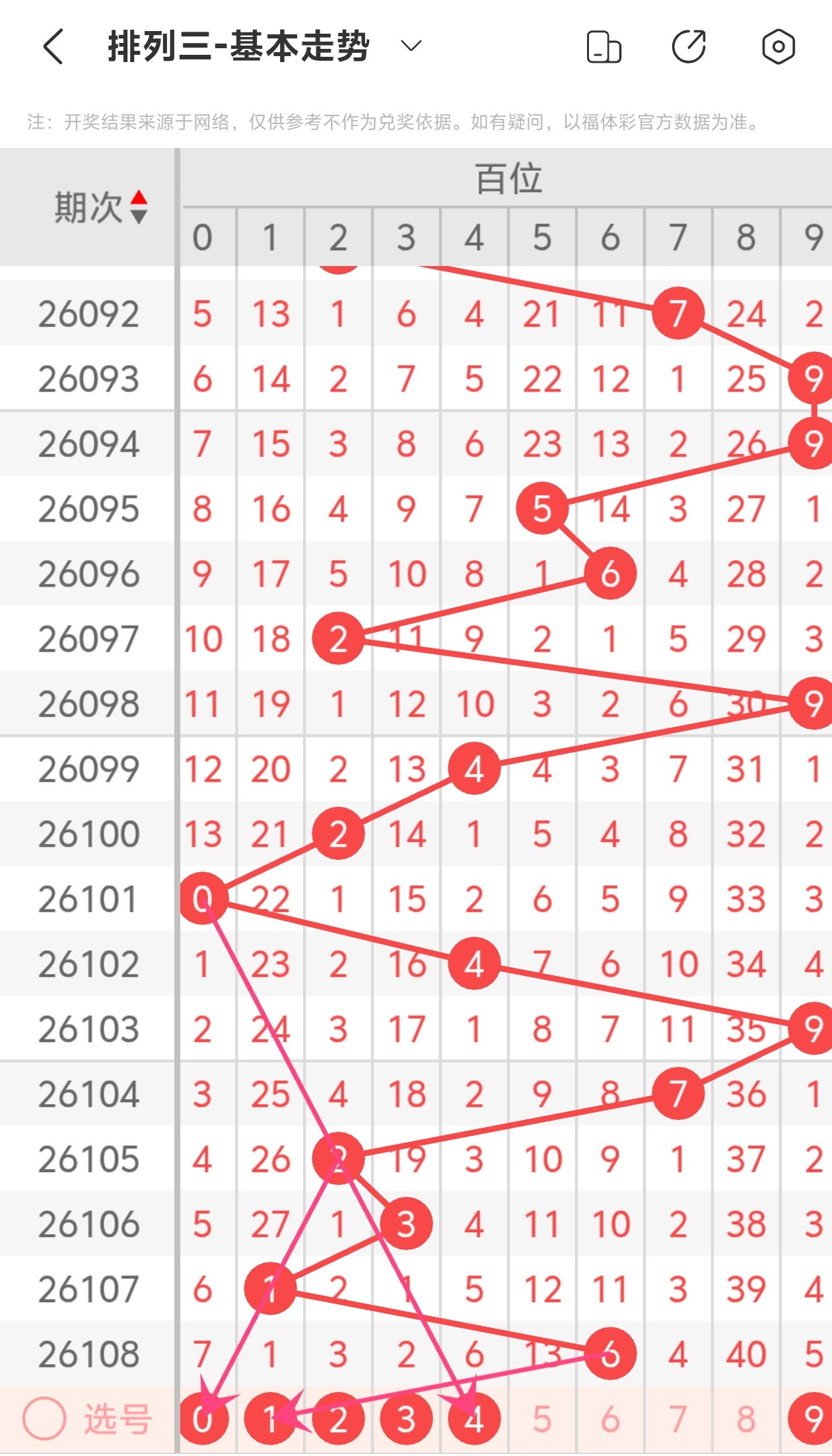Sort by 期次 column order

point(137,207)
